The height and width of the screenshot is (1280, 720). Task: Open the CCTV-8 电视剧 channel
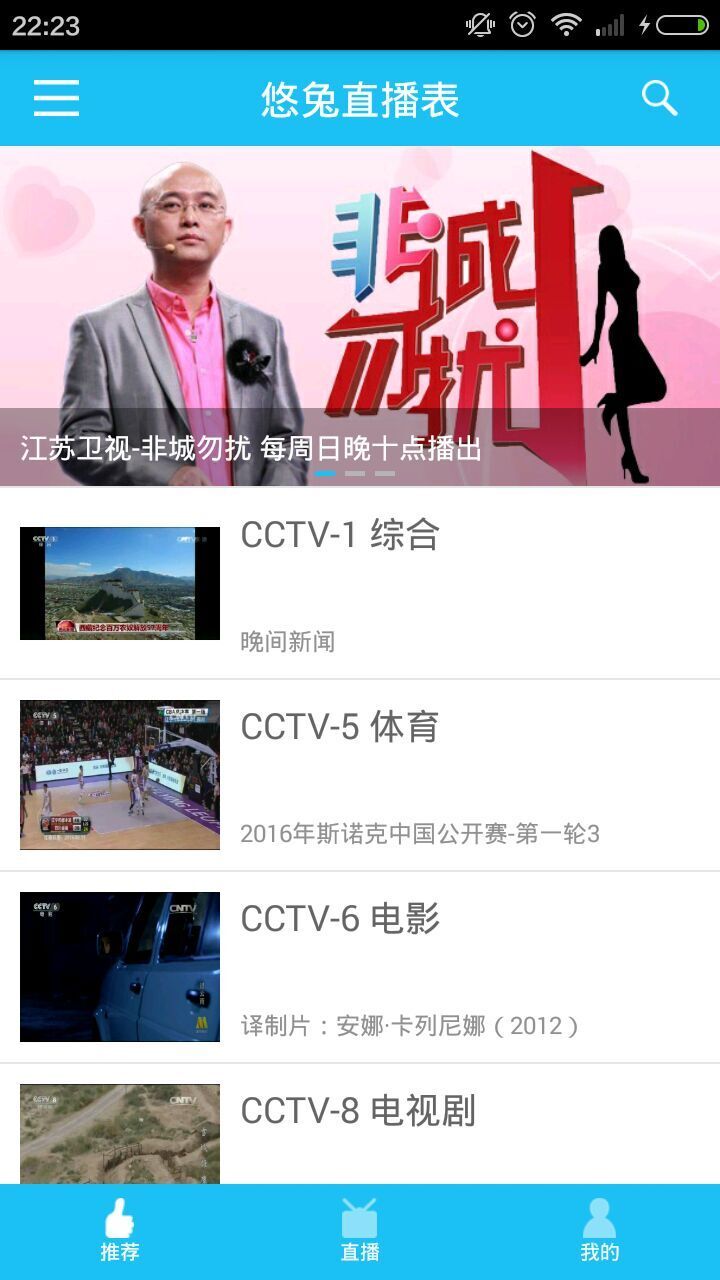[360, 1128]
